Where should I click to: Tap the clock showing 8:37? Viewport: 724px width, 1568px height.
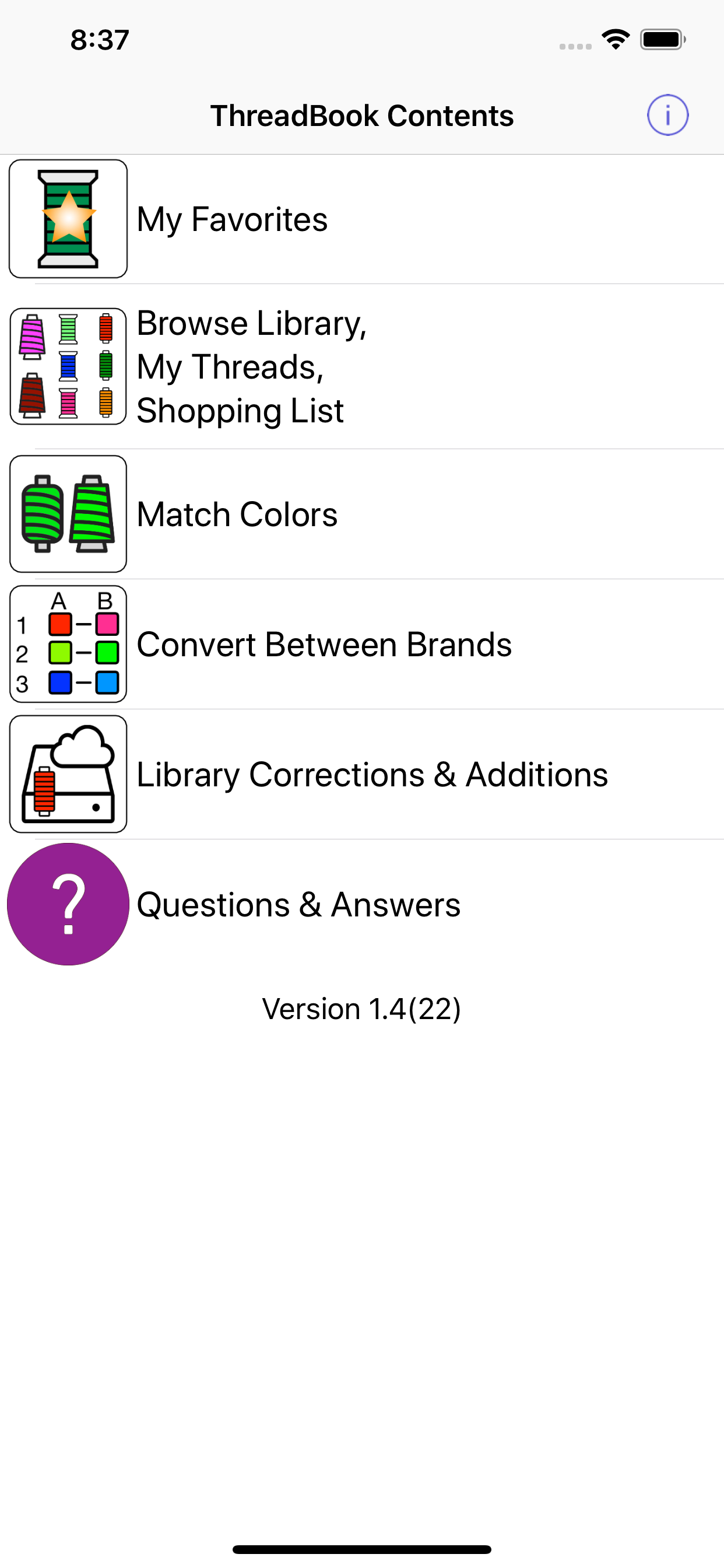(x=99, y=39)
